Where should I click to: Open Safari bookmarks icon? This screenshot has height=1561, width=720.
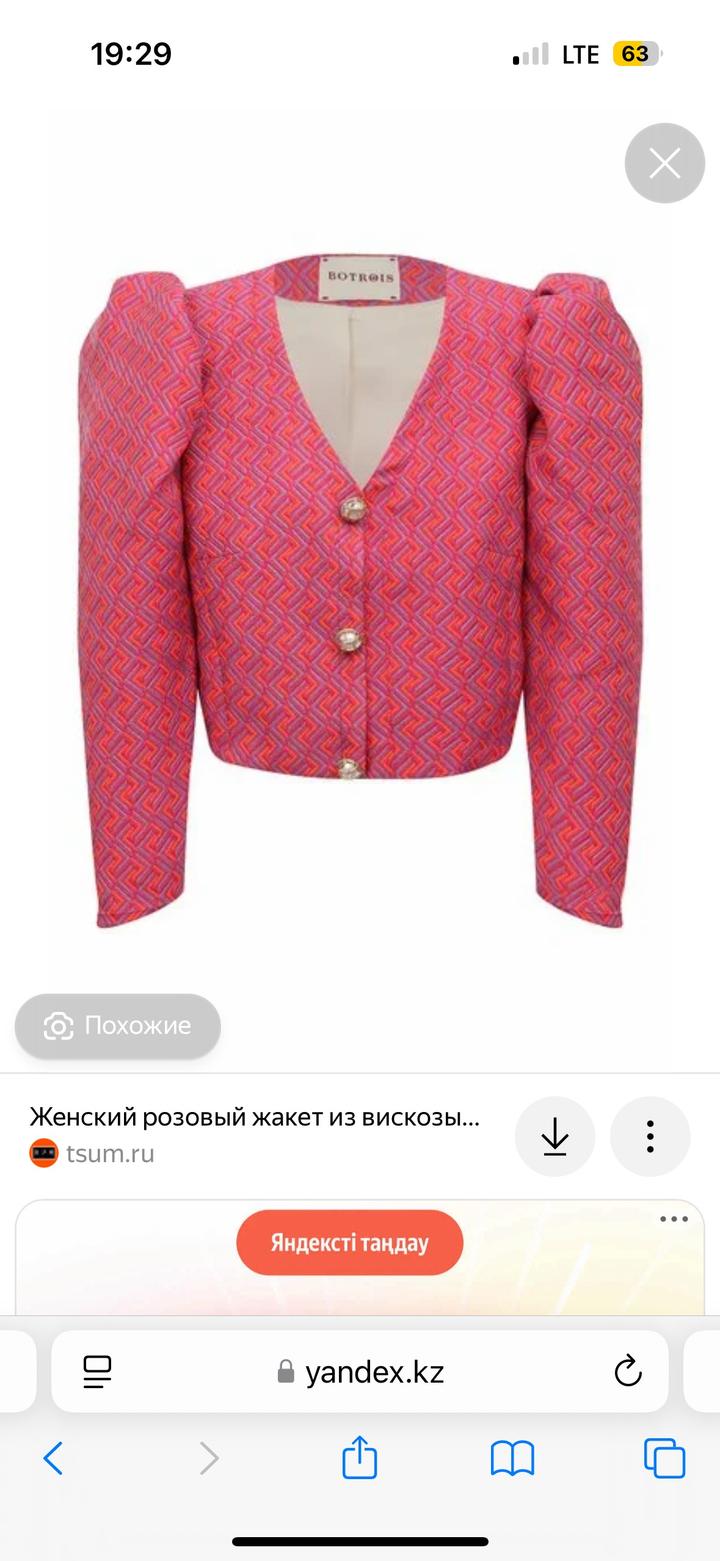point(512,1459)
